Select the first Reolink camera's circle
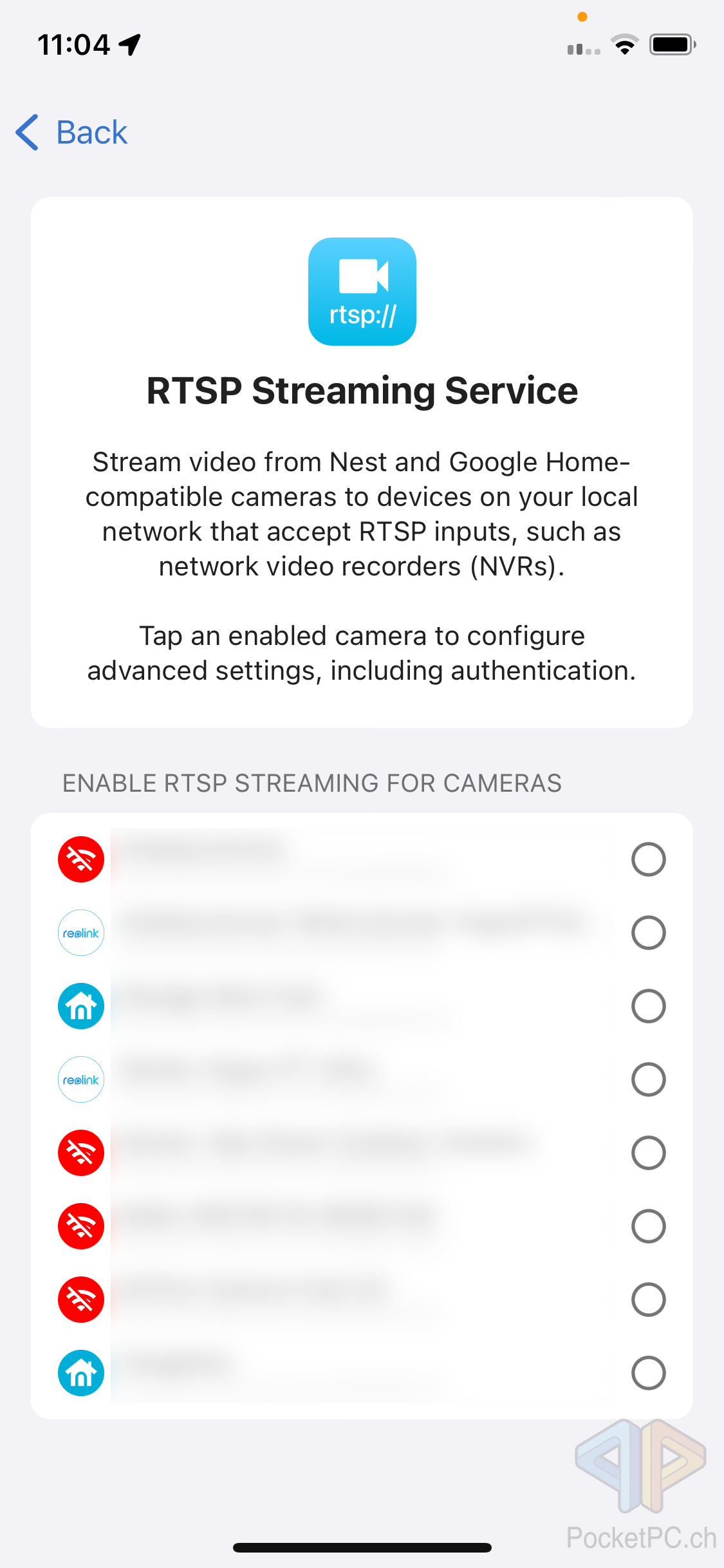The width and height of the screenshot is (724, 1568). pyautogui.click(x=648, y=933)
